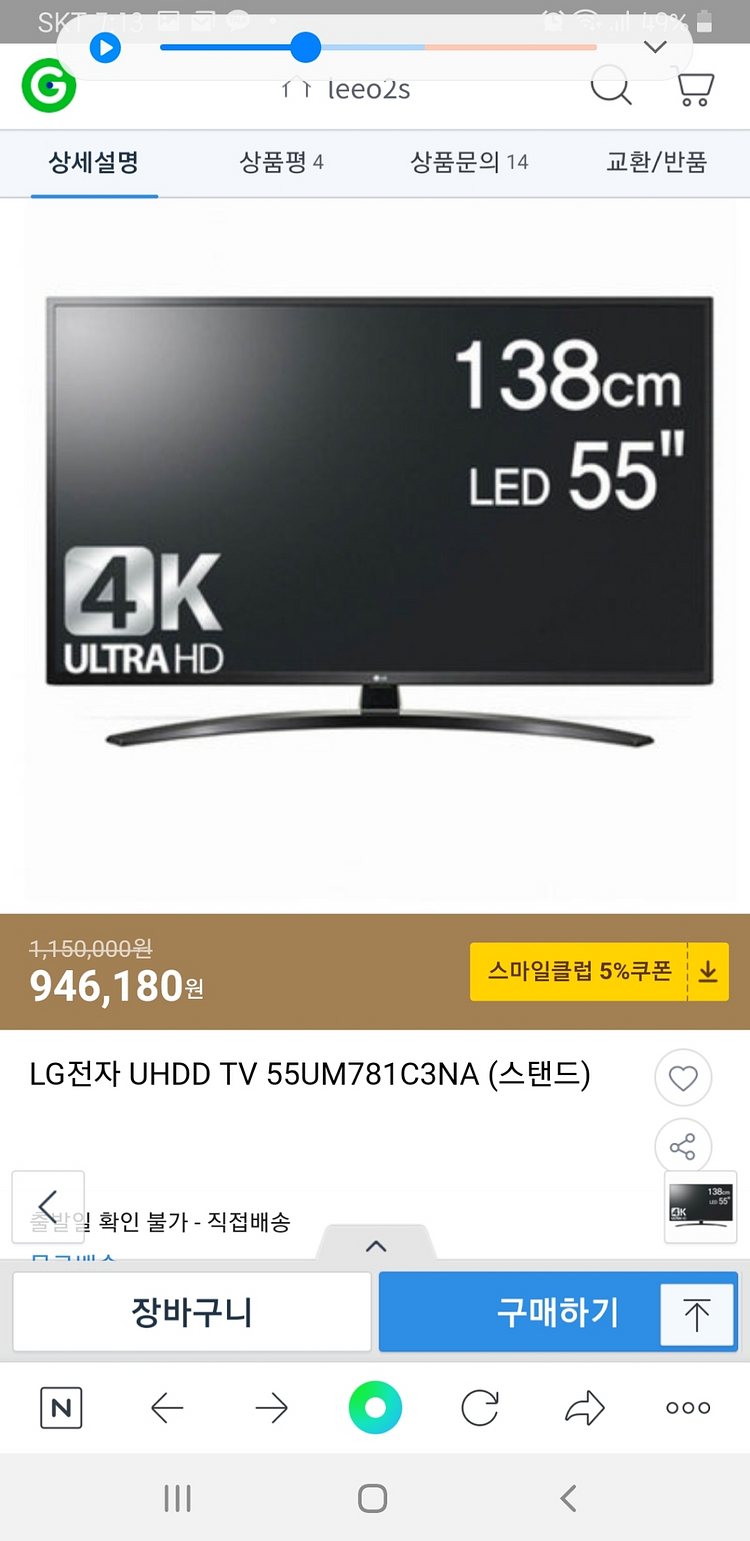Expand shipping details with the up chevron
The width and height of the screenshot is (750, 1541).
coord(375,1246)
